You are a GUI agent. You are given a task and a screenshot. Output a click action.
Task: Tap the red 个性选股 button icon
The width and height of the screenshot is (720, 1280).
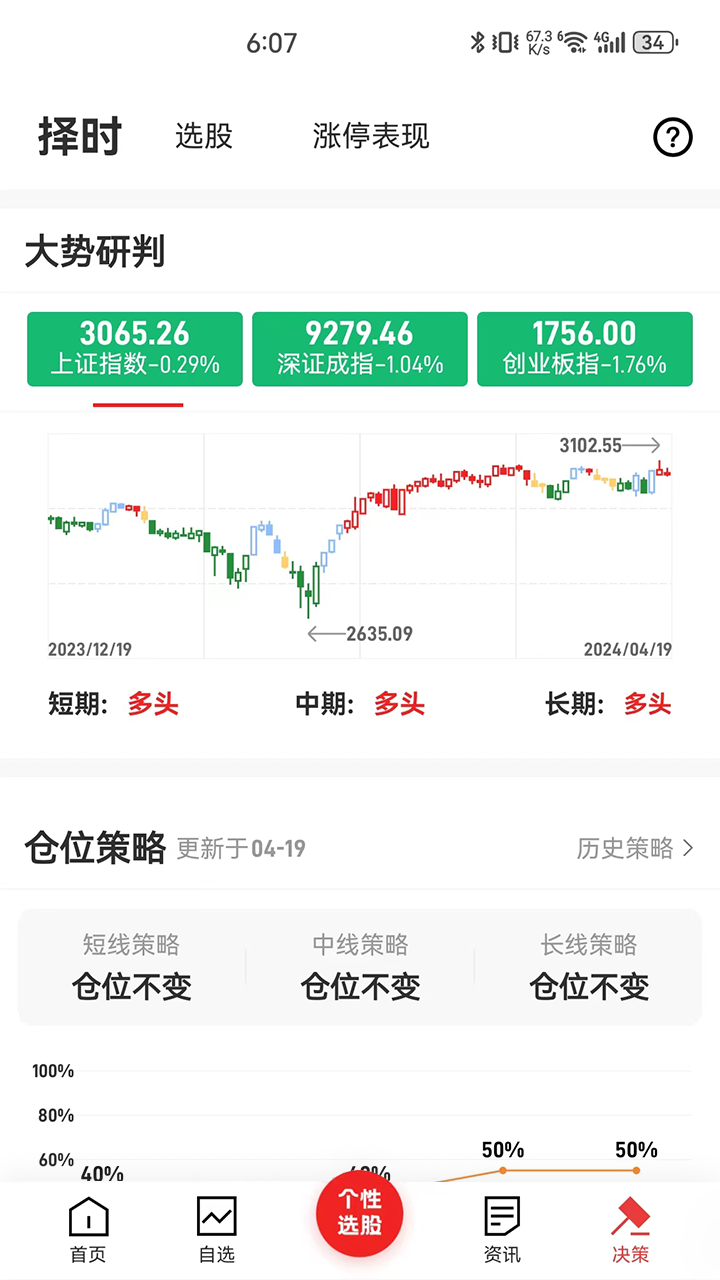[359, 1213]
